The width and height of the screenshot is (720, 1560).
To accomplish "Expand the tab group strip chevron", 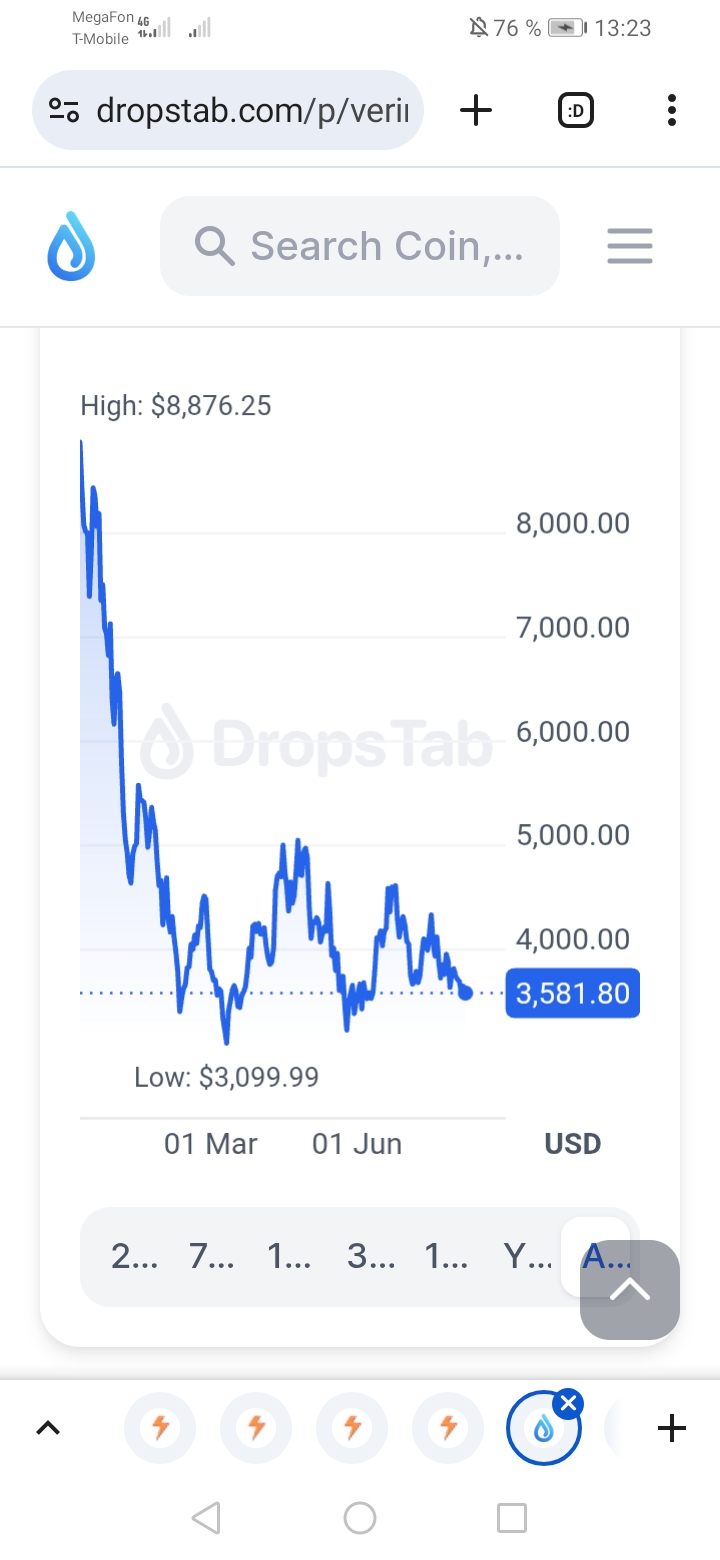I will [47, 1428].
